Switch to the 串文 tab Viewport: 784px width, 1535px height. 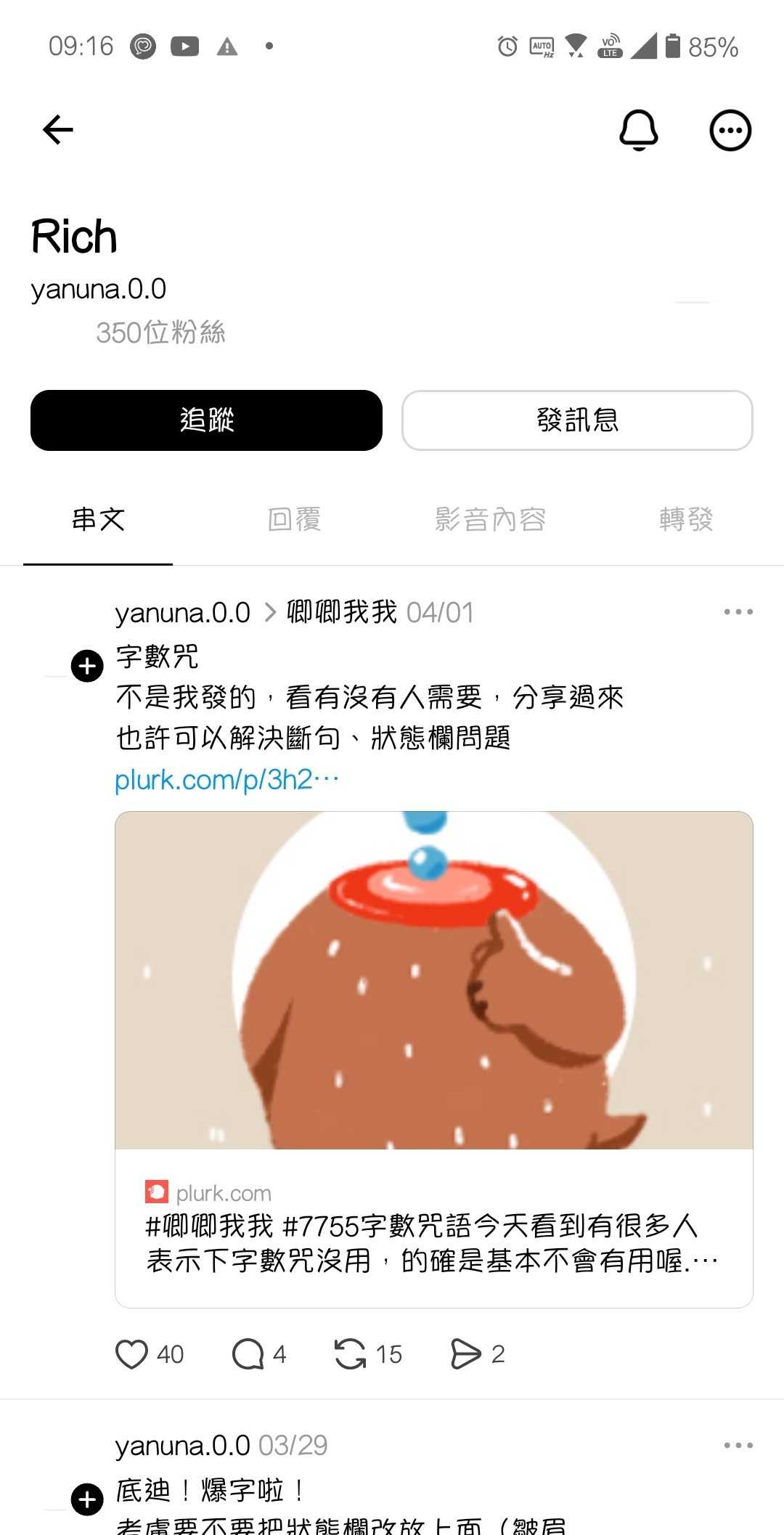(98, 520)
